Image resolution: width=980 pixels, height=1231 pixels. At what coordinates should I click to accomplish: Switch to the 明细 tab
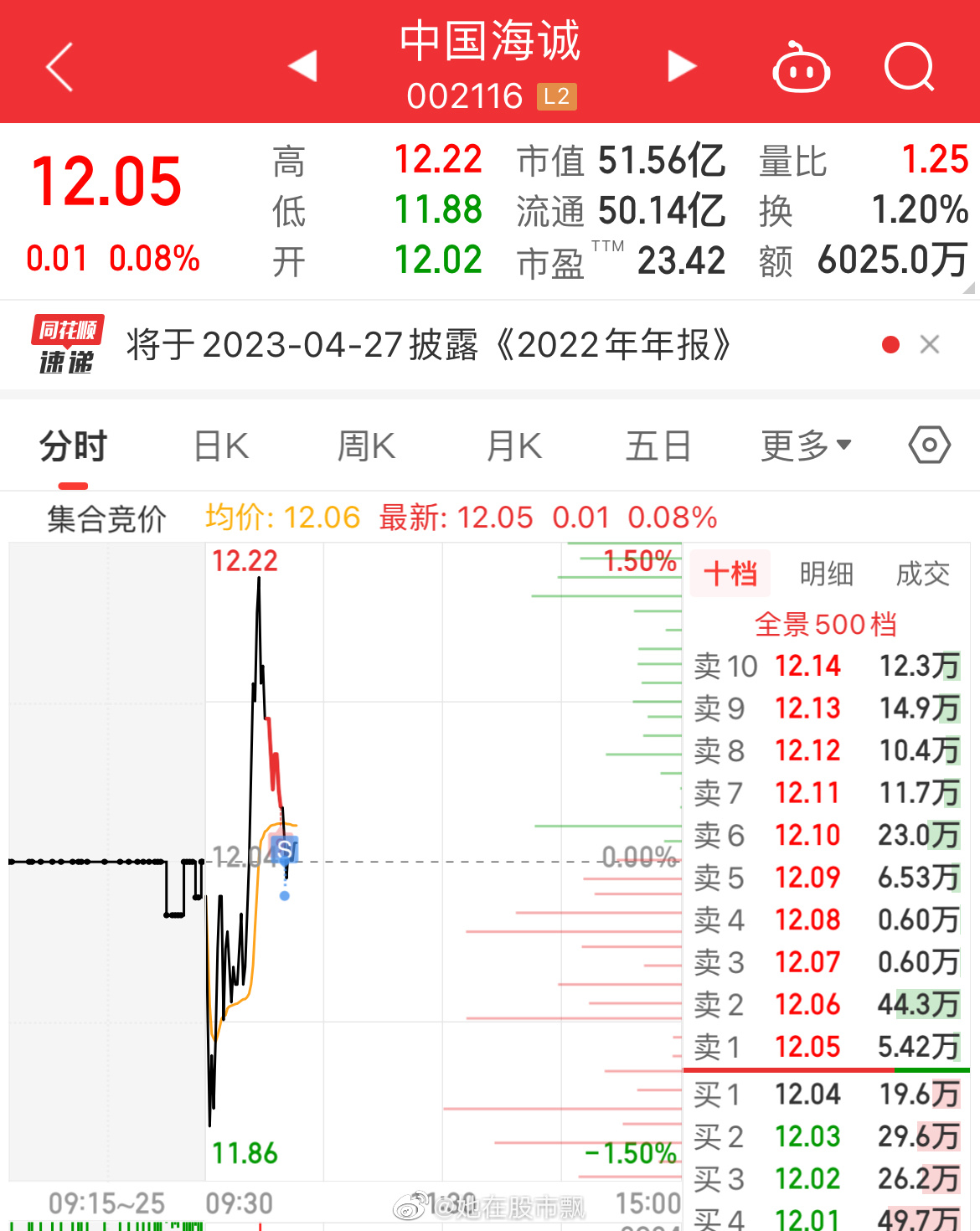(x=826, y=574)
